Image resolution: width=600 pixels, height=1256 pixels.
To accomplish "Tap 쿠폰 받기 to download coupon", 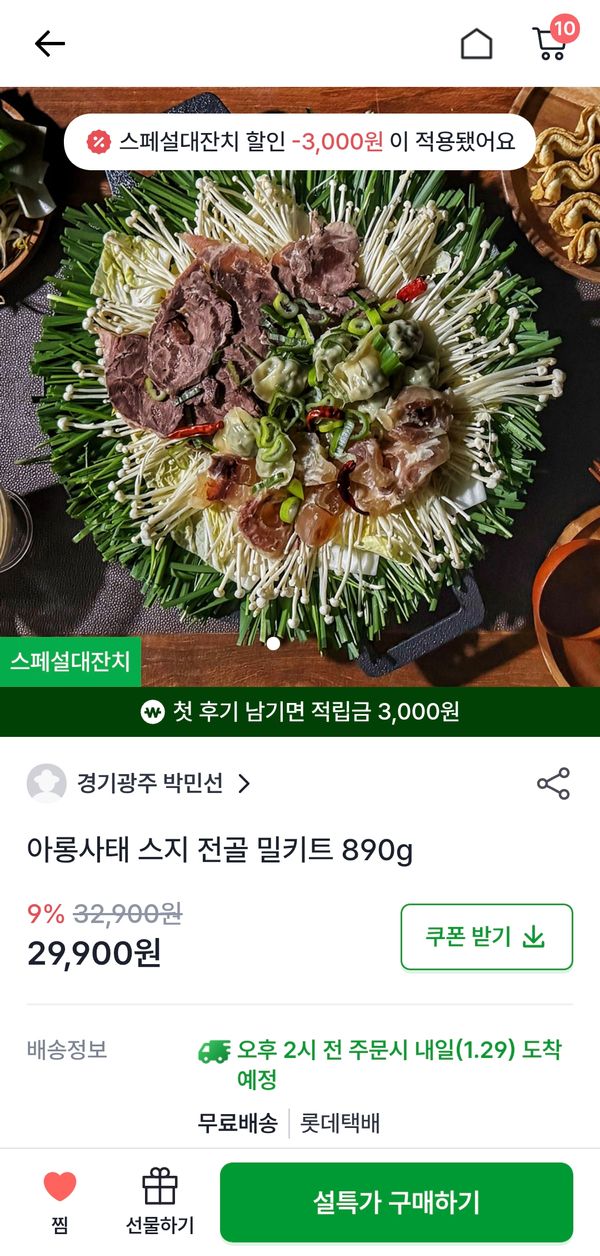I will pyautogui.click(x=486, y=937).
